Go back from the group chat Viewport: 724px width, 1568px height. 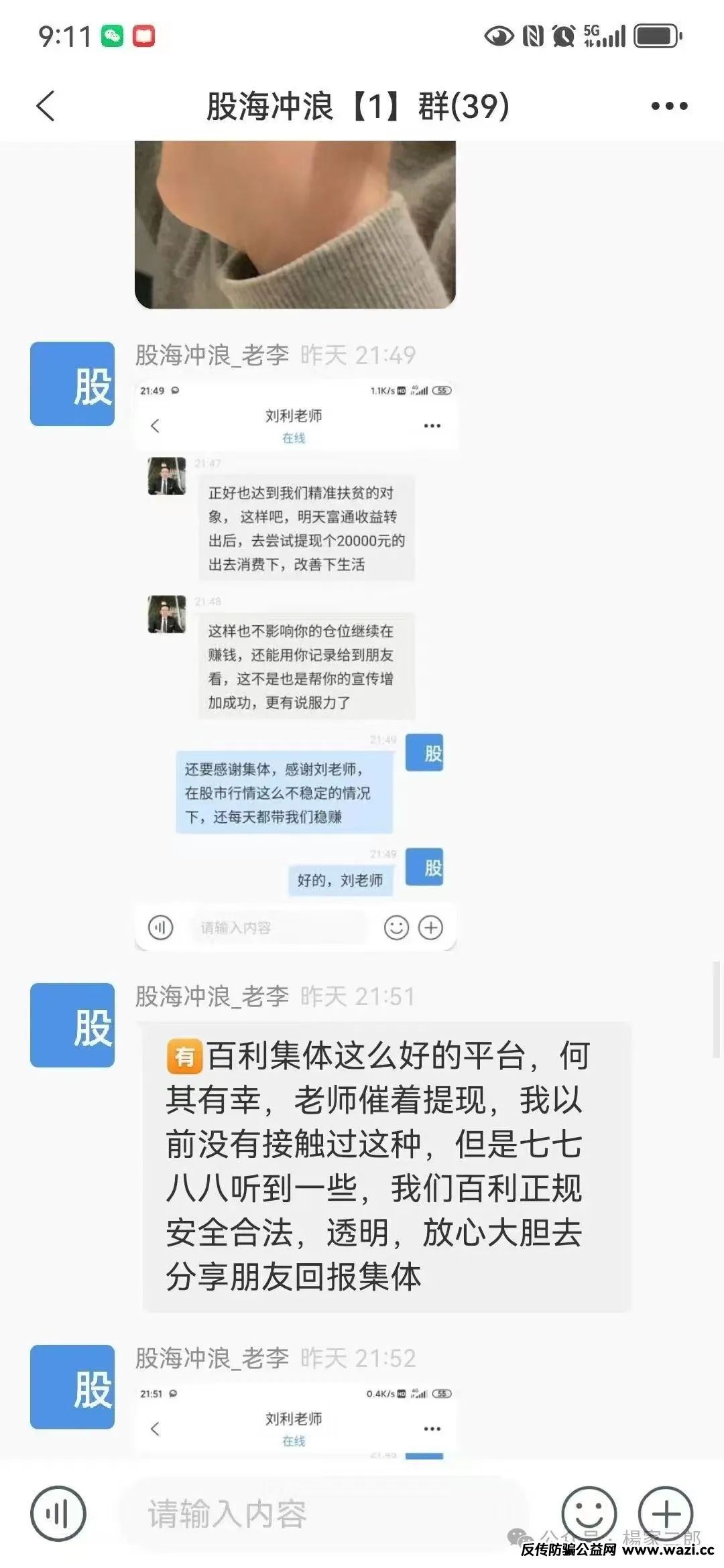(x=46, y=106)
